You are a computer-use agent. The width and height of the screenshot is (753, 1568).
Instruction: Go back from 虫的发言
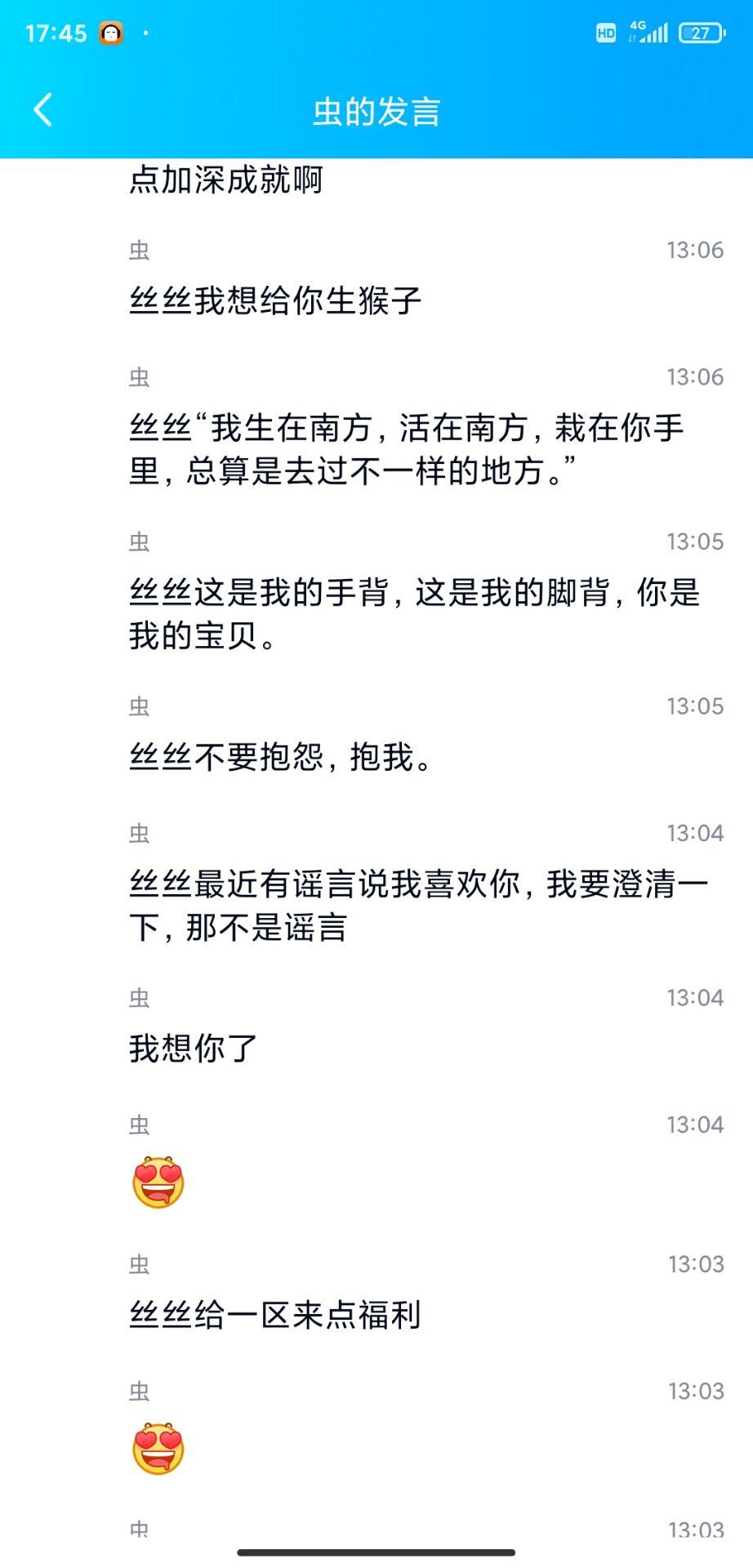pos(43,110)
